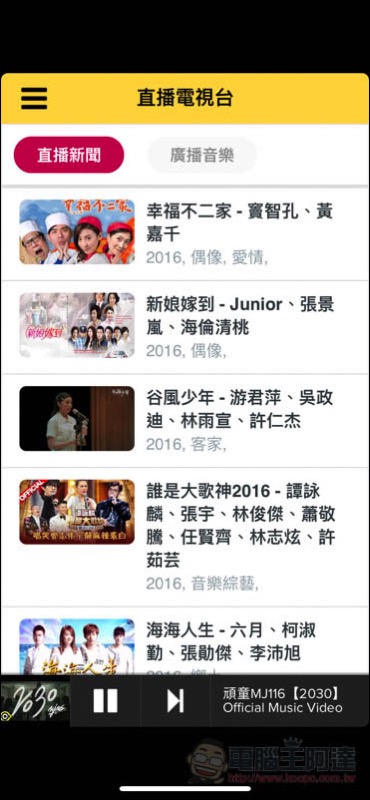Skip to the next track
The width and height of the screenshot is (370, 800).
[175, 701]
